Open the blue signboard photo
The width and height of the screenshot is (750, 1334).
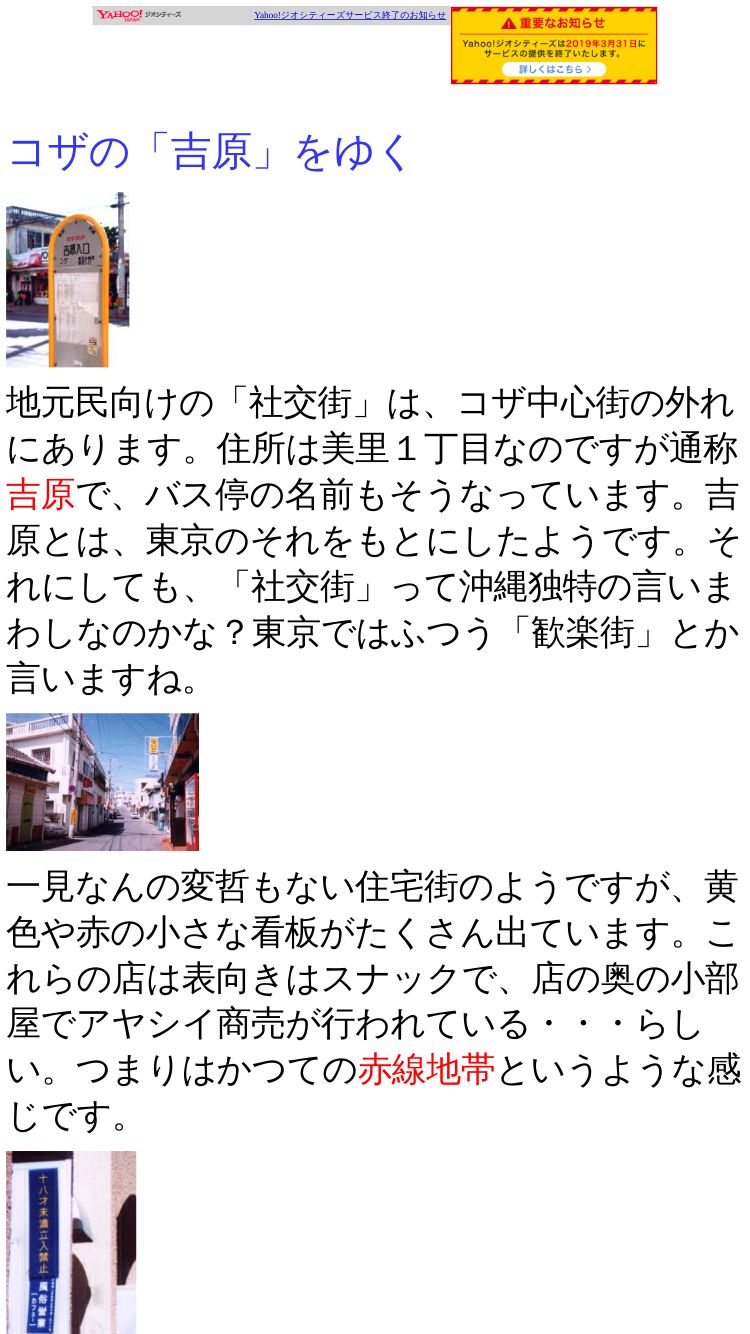click(x=71, y=1242)
